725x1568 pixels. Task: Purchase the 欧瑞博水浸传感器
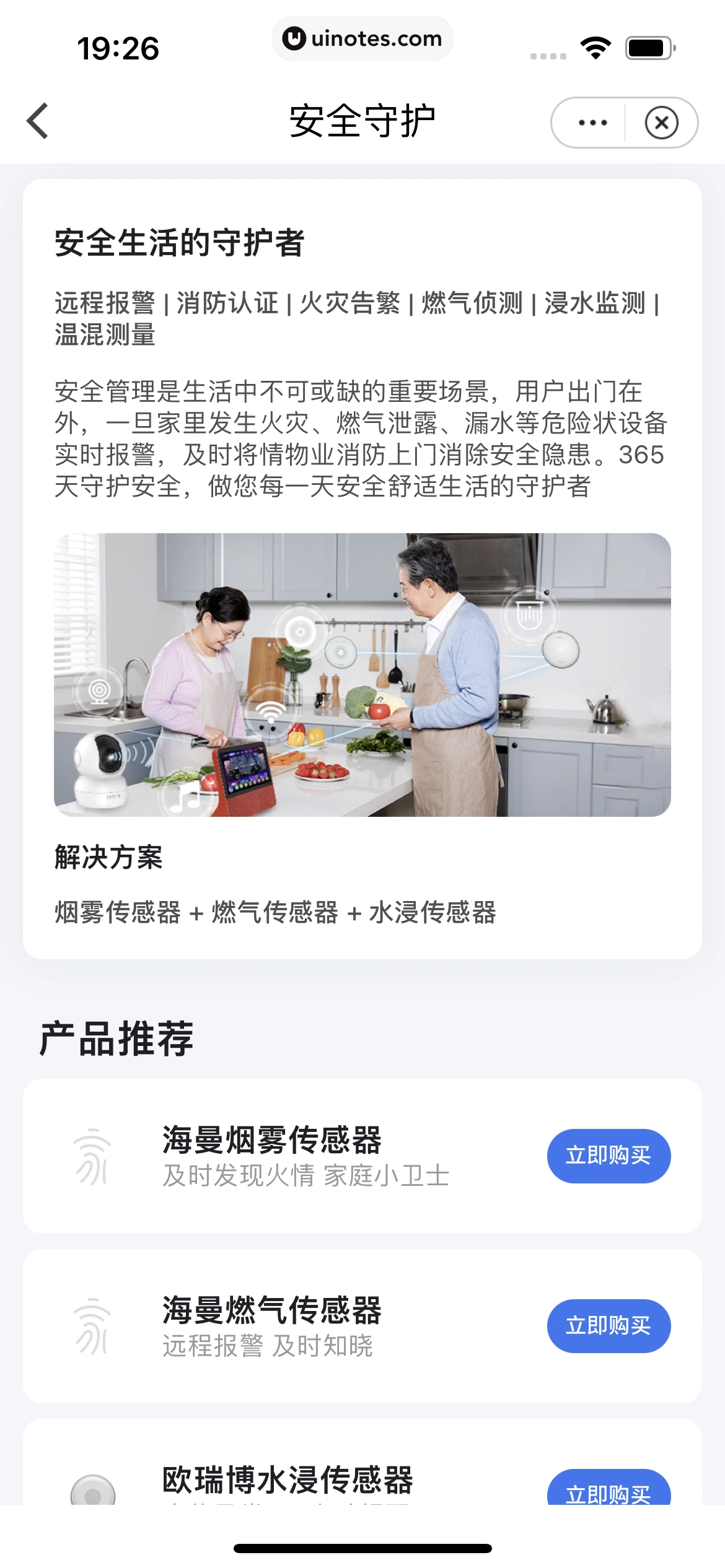coord(608,1490)
